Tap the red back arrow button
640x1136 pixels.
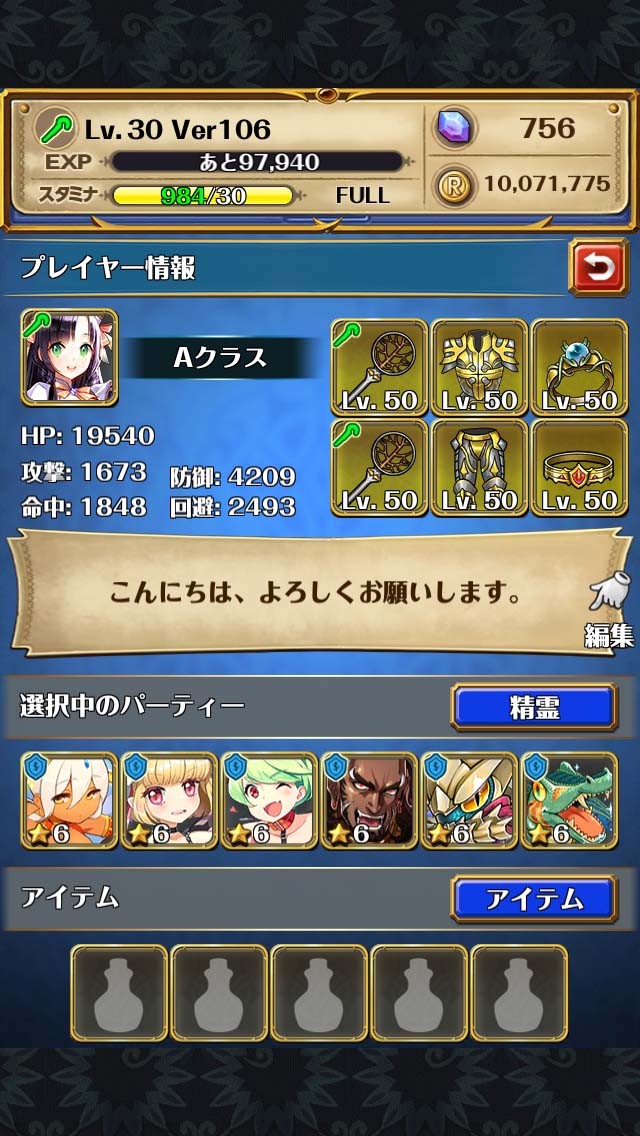click(x=597, y=266)
